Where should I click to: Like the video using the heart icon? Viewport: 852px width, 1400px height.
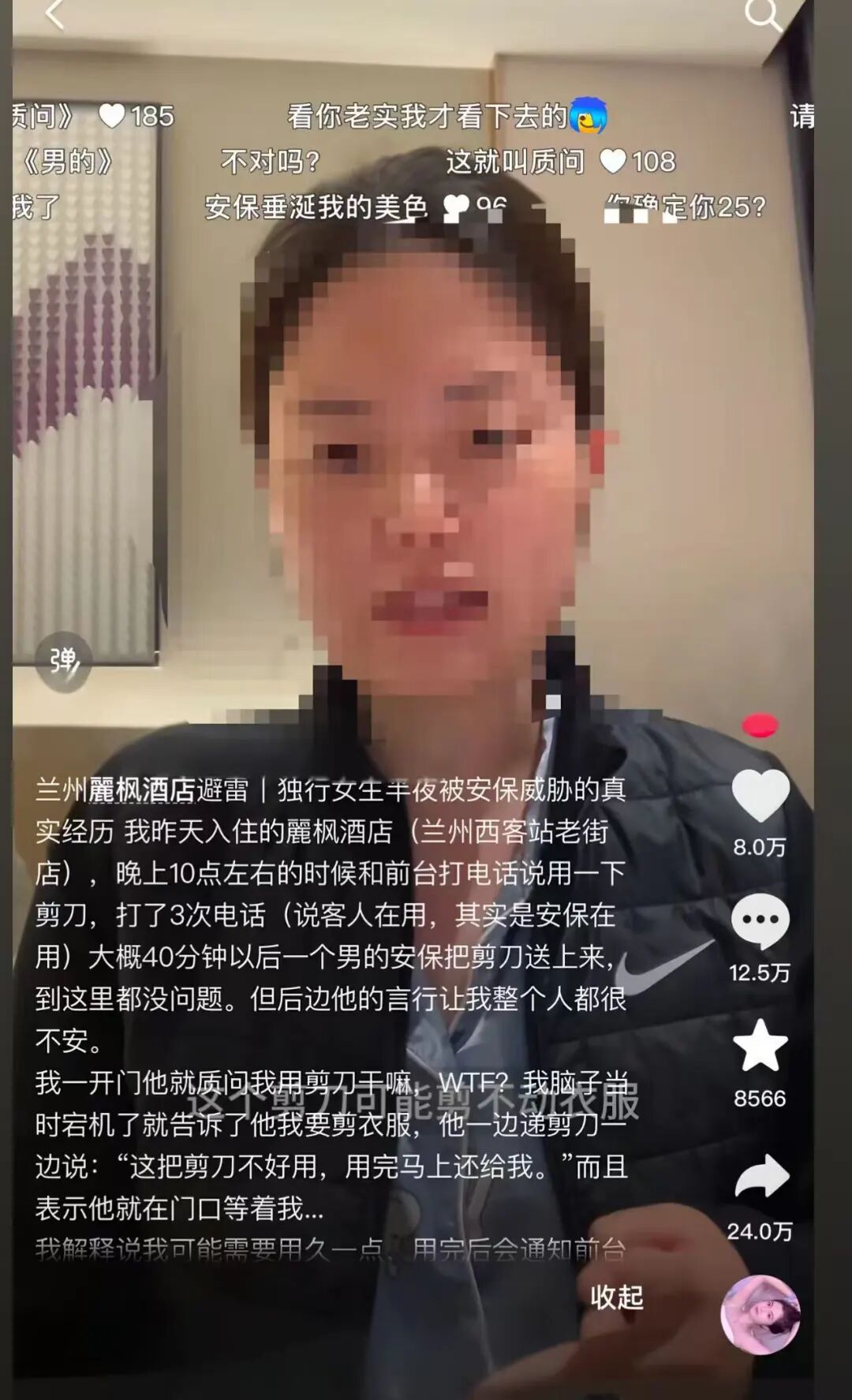point(760,797)
